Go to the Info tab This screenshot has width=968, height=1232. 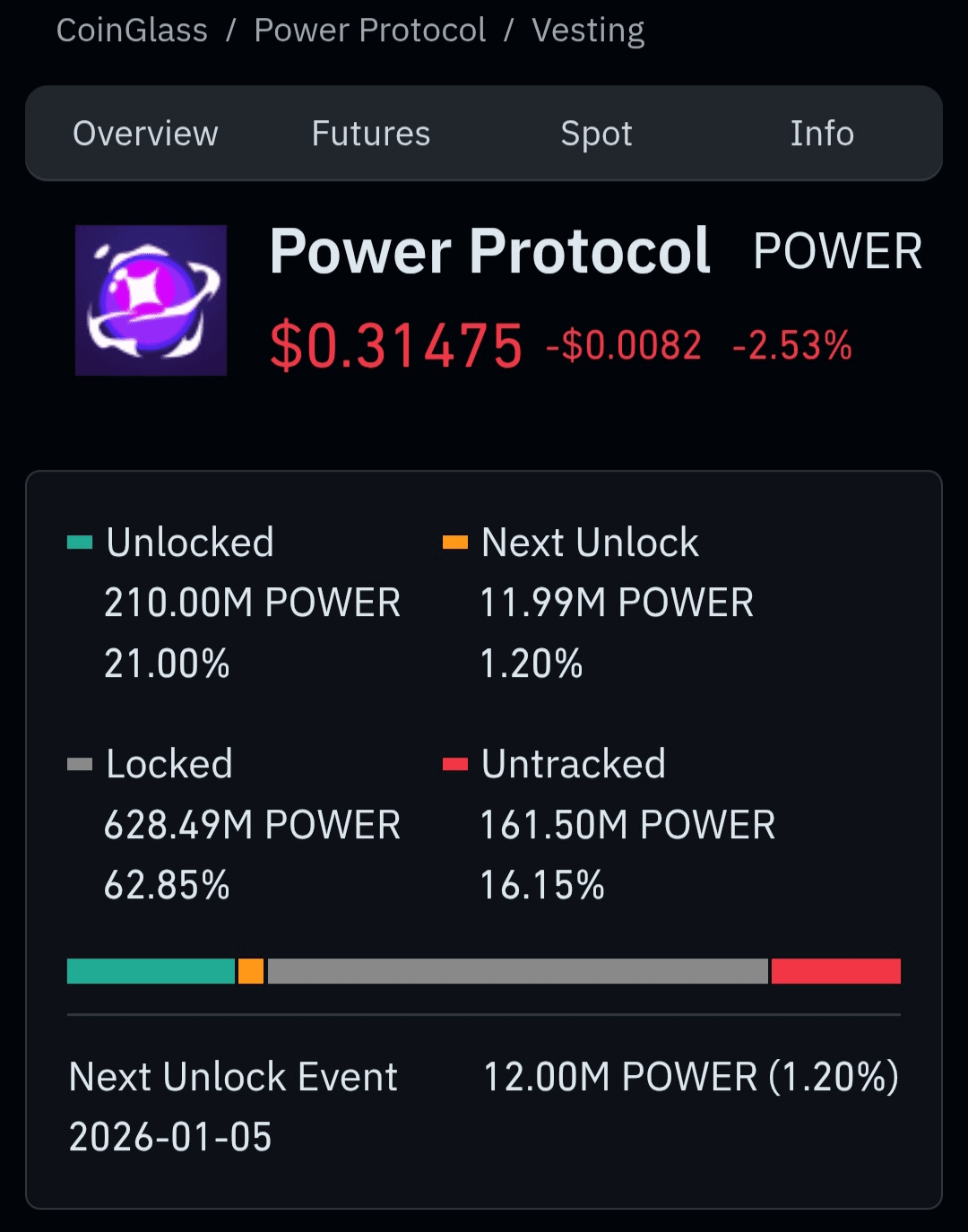pyautogui.click(x=822, y=134)
